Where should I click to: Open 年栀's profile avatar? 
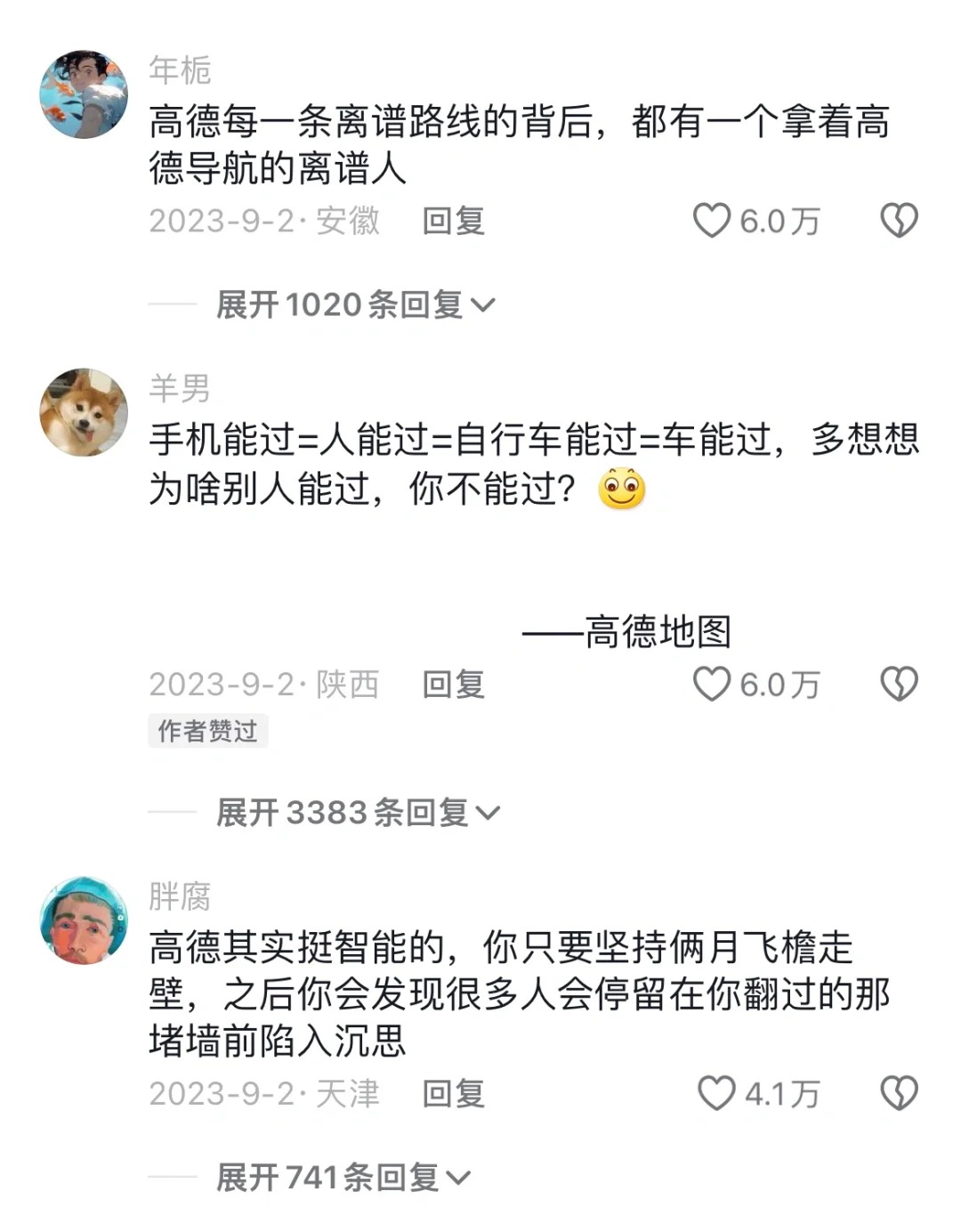[84, 94]
